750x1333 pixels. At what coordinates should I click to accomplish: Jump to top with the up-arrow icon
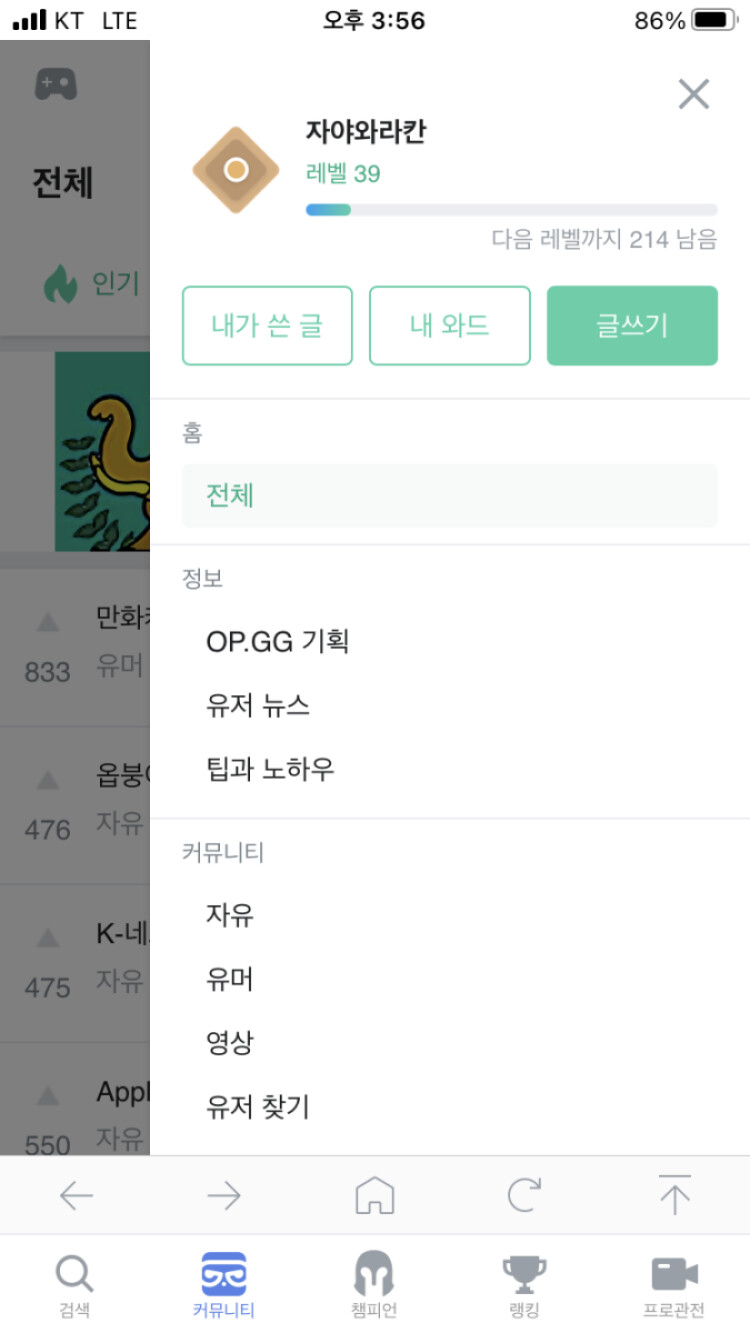pyautogui.click(x=674, y=1195)
